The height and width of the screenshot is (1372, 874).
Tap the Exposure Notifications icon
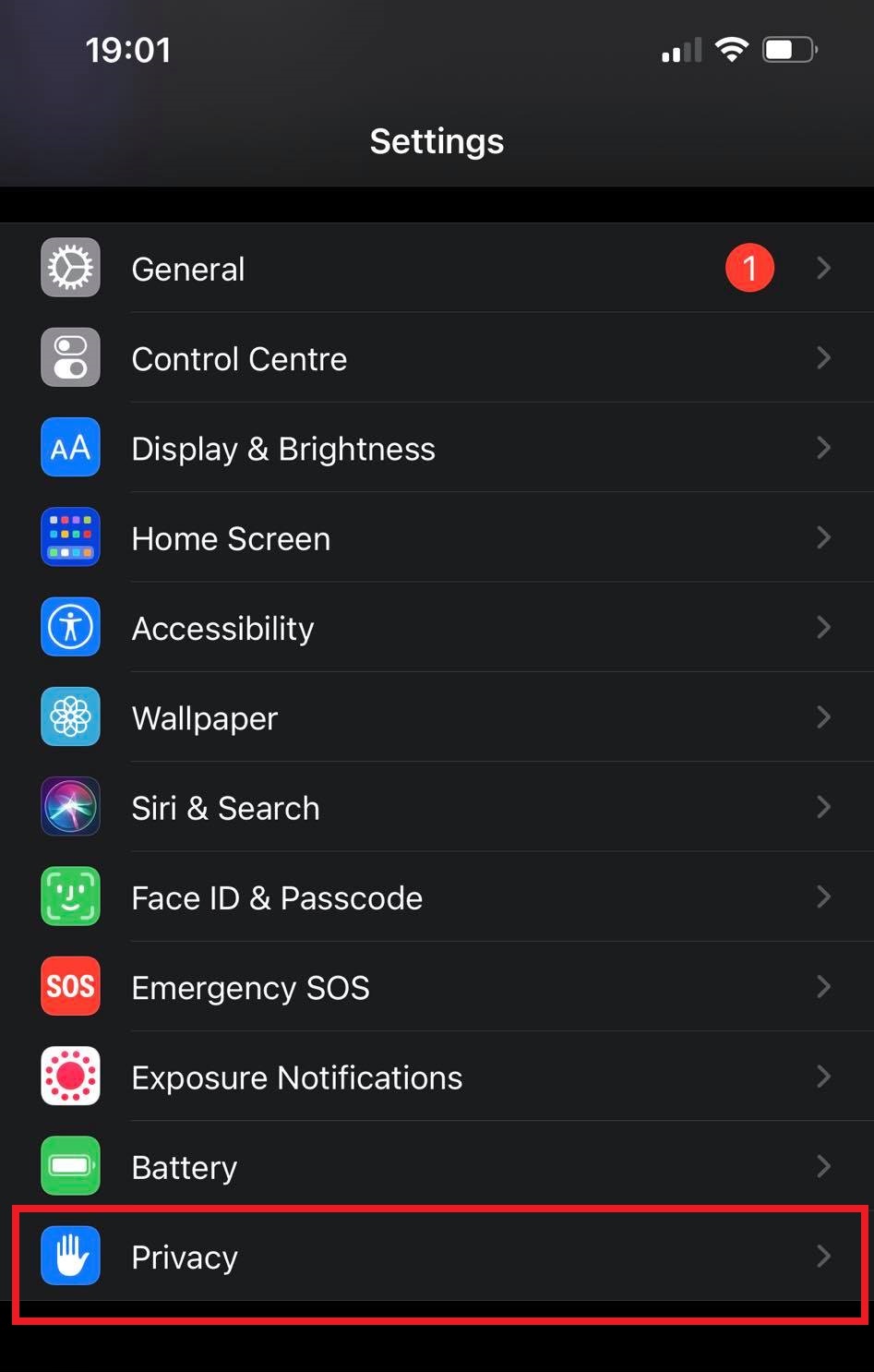[70, 1076]
